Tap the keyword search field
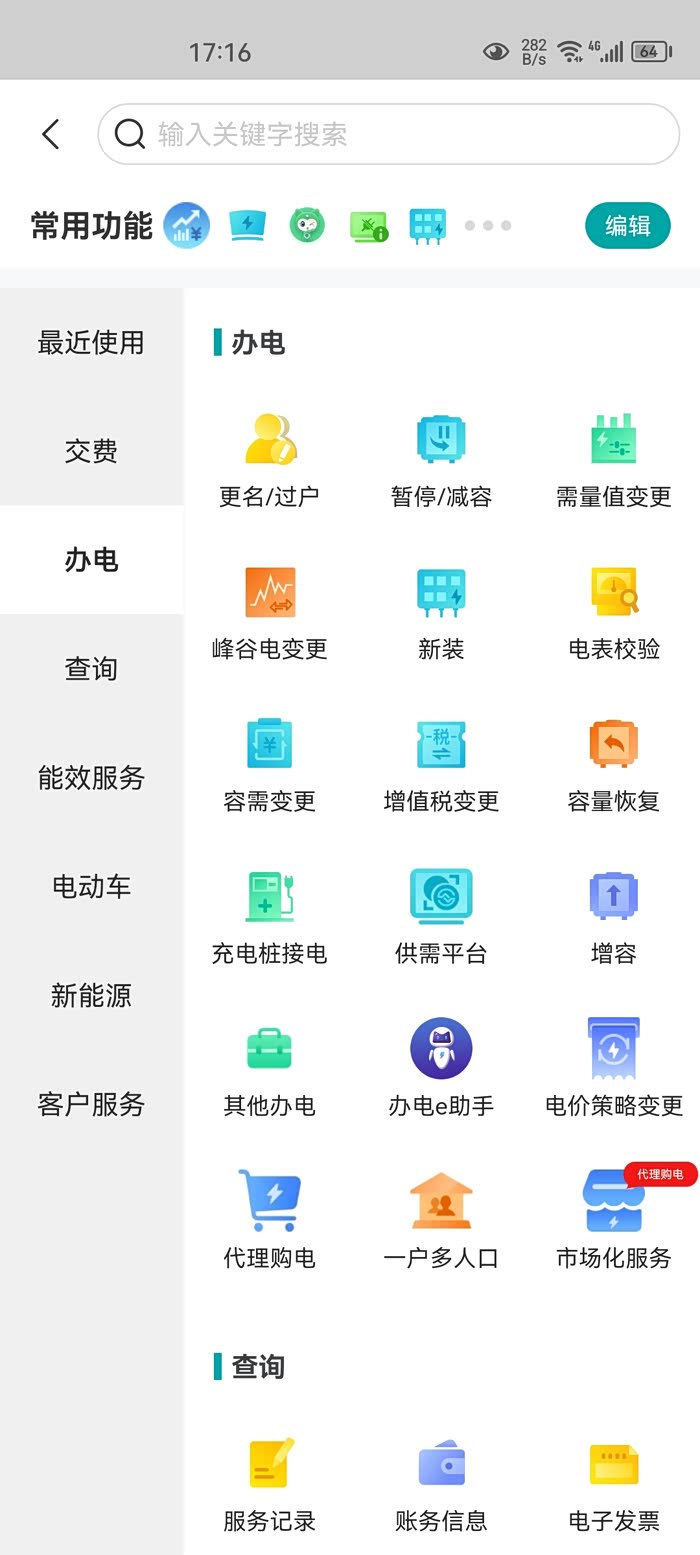 point(388,134)
